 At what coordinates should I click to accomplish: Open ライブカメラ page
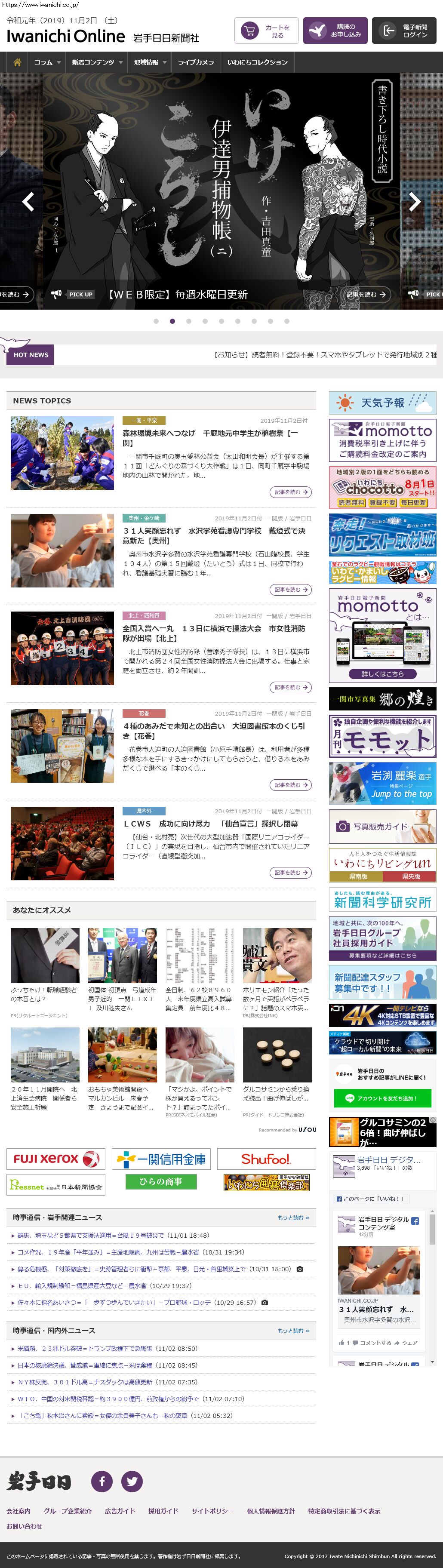tap(195, 62)
